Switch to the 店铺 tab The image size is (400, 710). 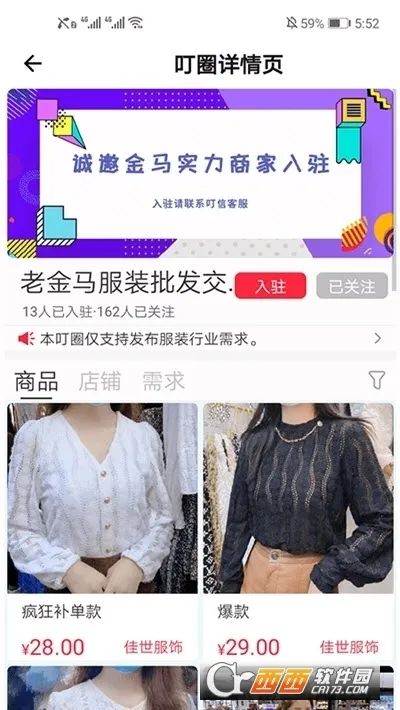[100, 381]
